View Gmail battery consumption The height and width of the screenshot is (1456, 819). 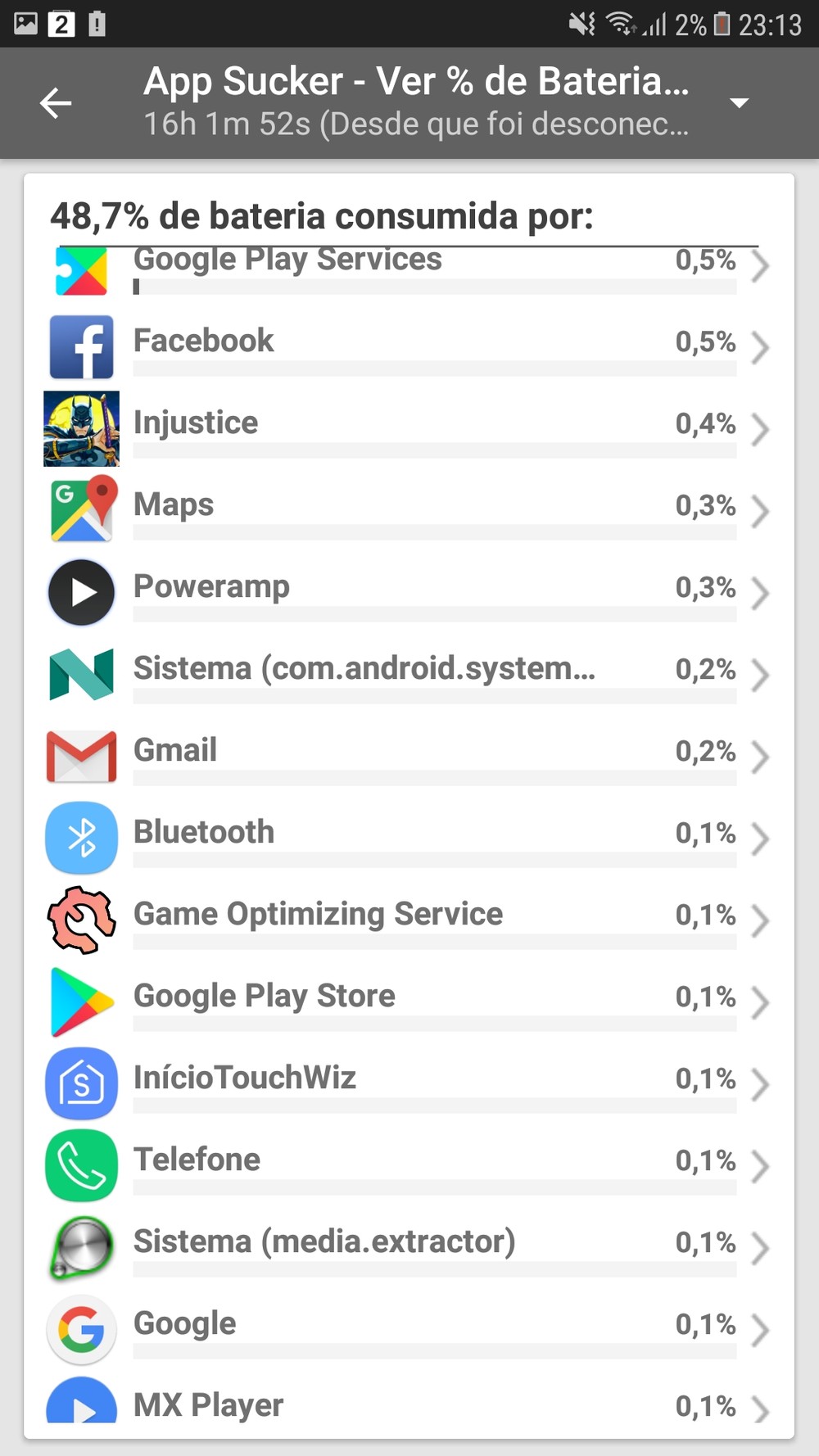409,755
